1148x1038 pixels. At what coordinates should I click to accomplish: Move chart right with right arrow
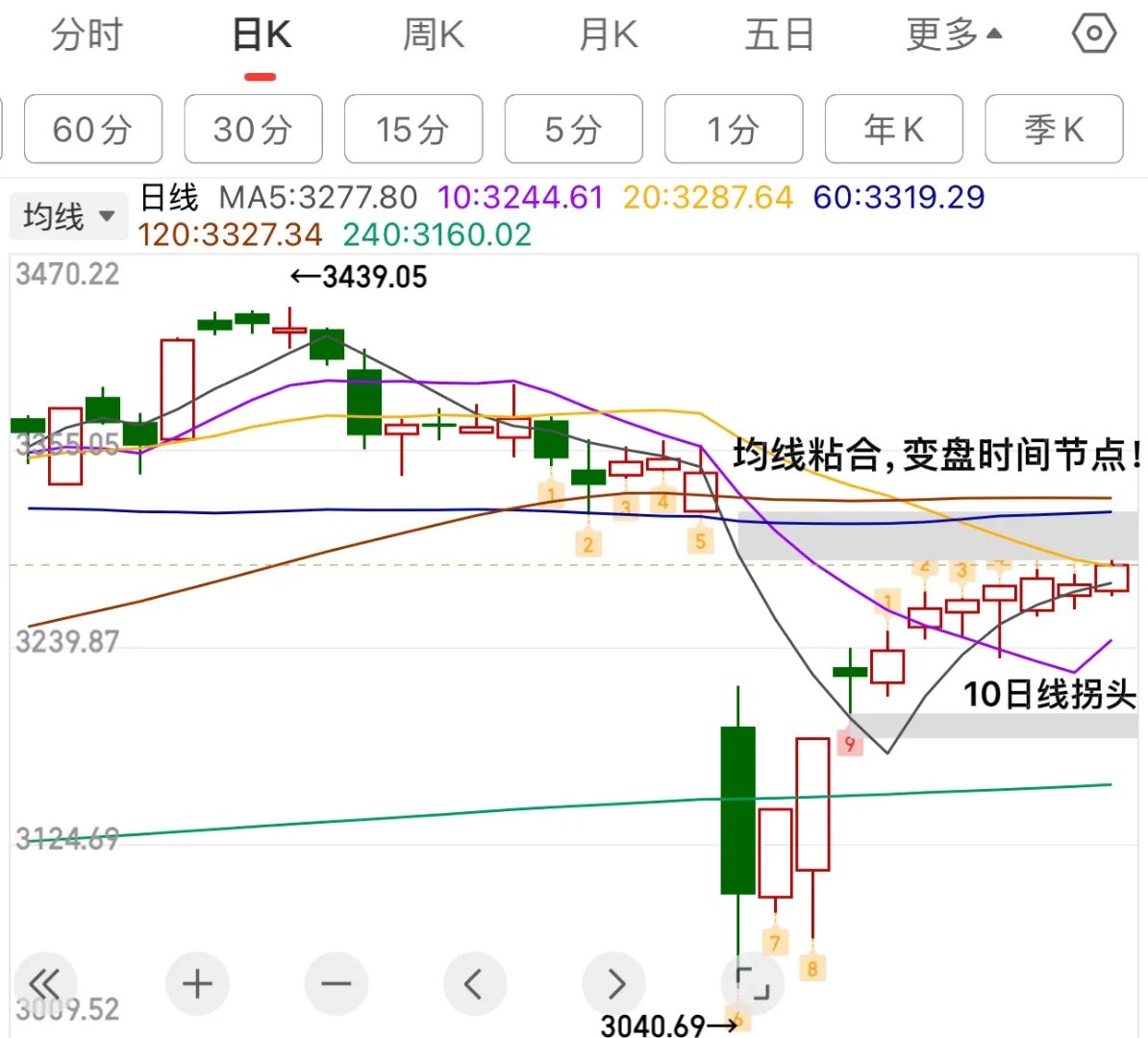(613, 984)
